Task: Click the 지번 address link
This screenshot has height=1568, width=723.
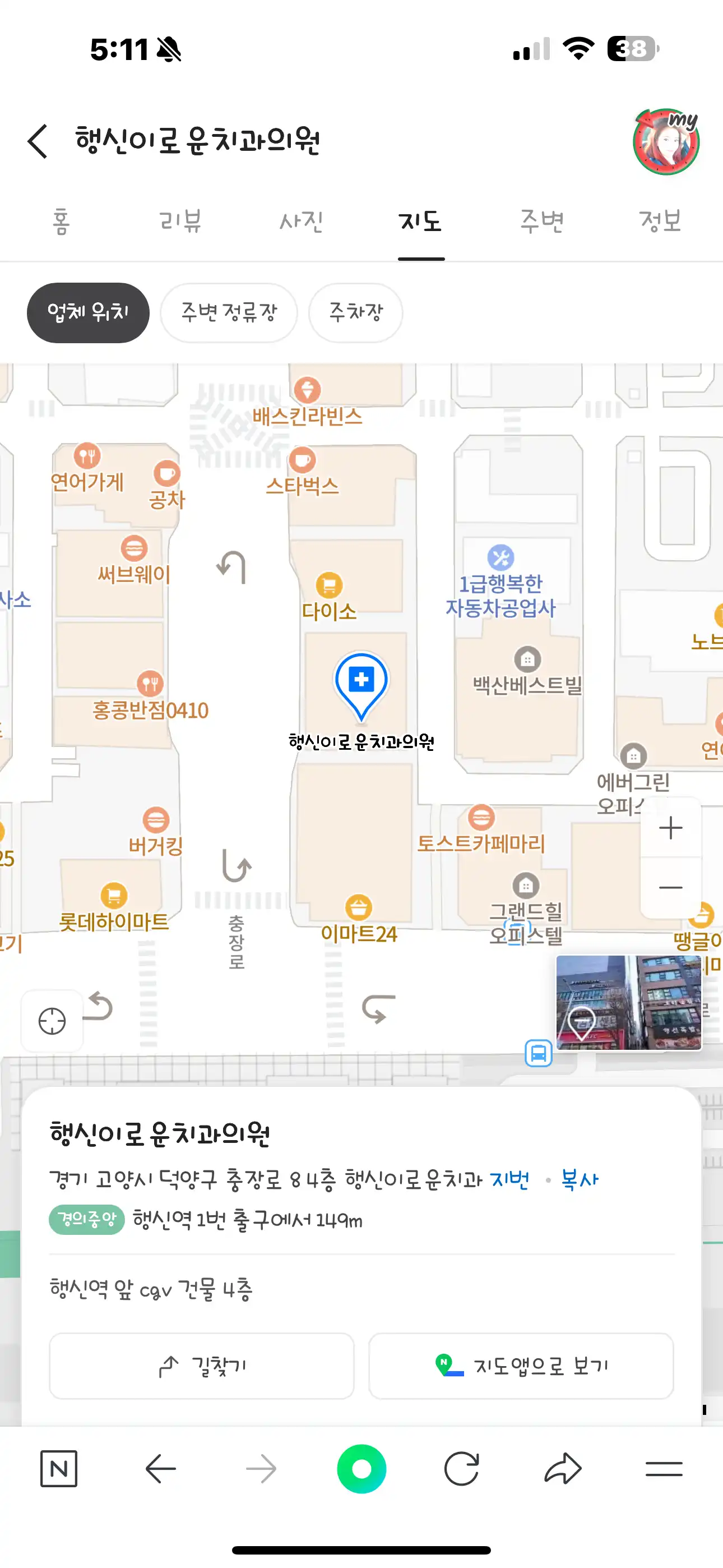Action: [510, 1179]
